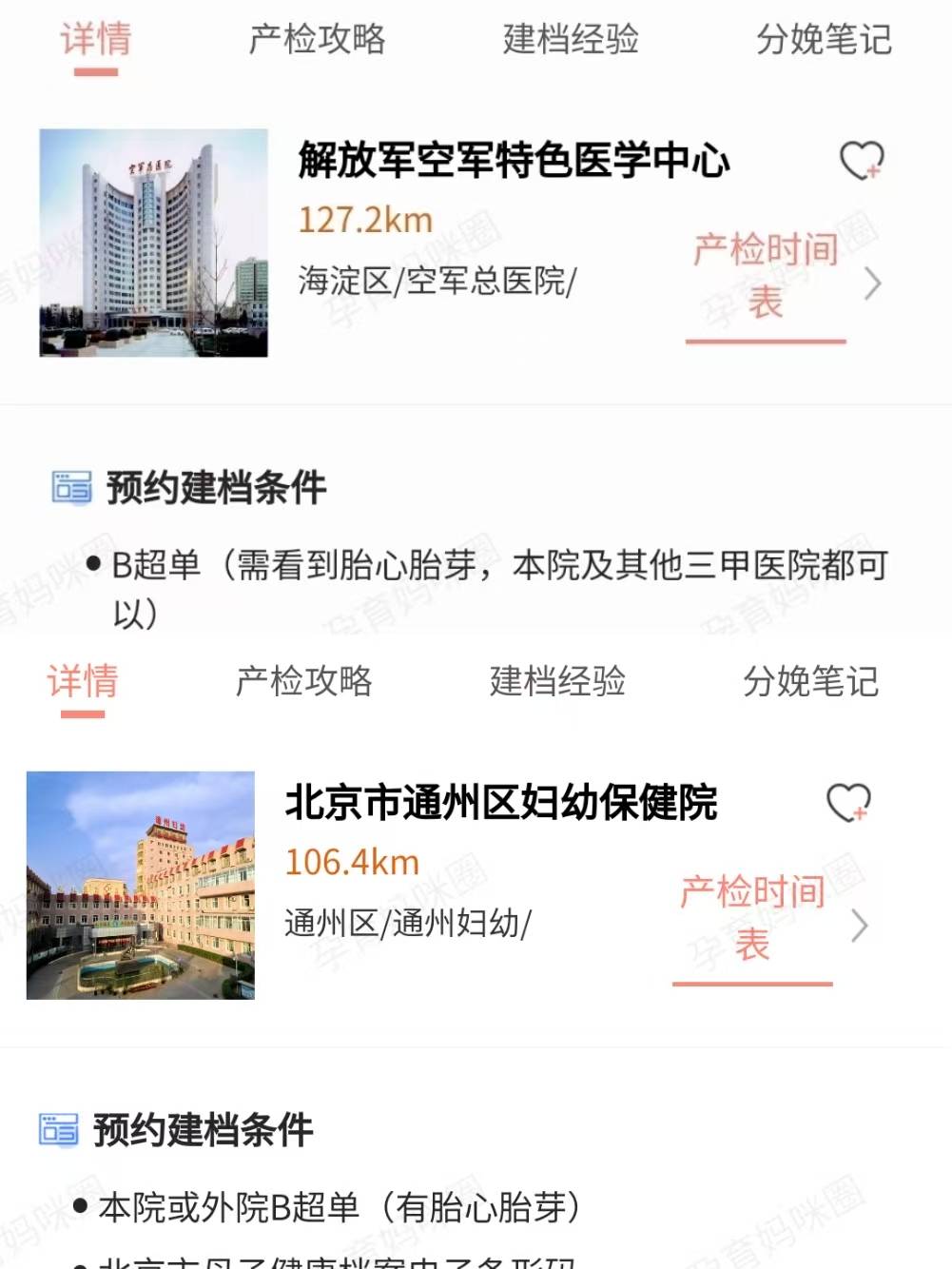Expand details via bottom right chevron arrow

(x=861, y=926)
